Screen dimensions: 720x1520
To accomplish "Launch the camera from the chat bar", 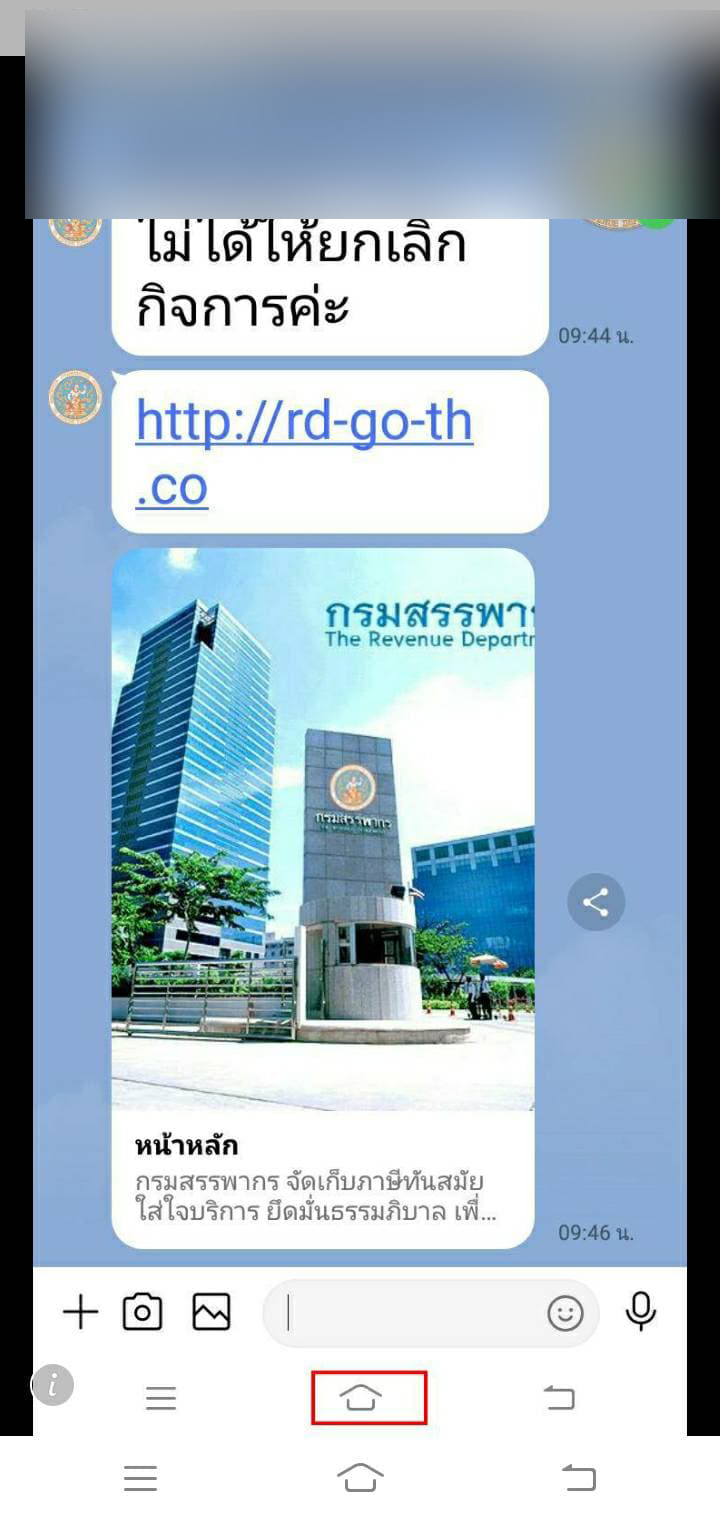I will (x=142, y=1312).
